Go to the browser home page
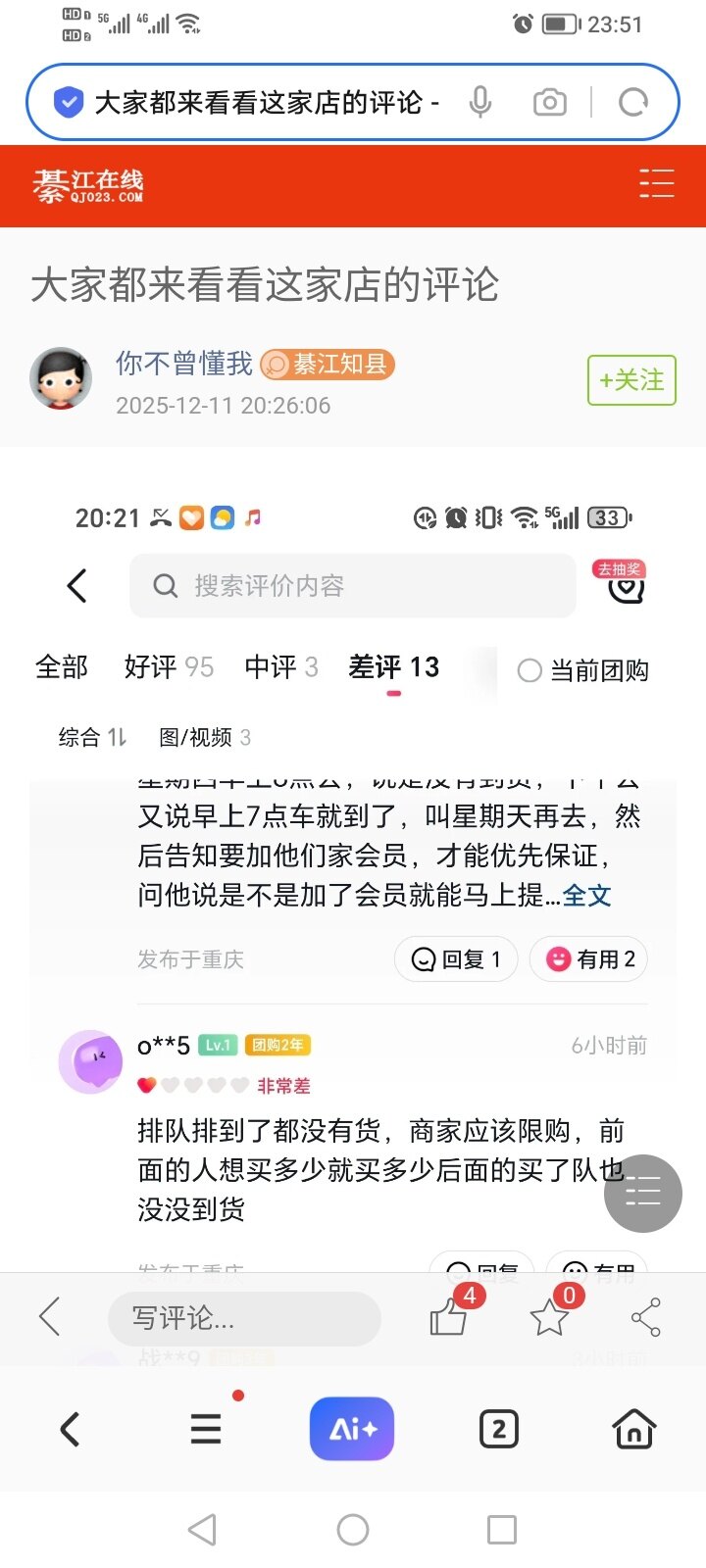This screenshot has width=706, height=1568. pyautogui.click(x=633, y=1430)
